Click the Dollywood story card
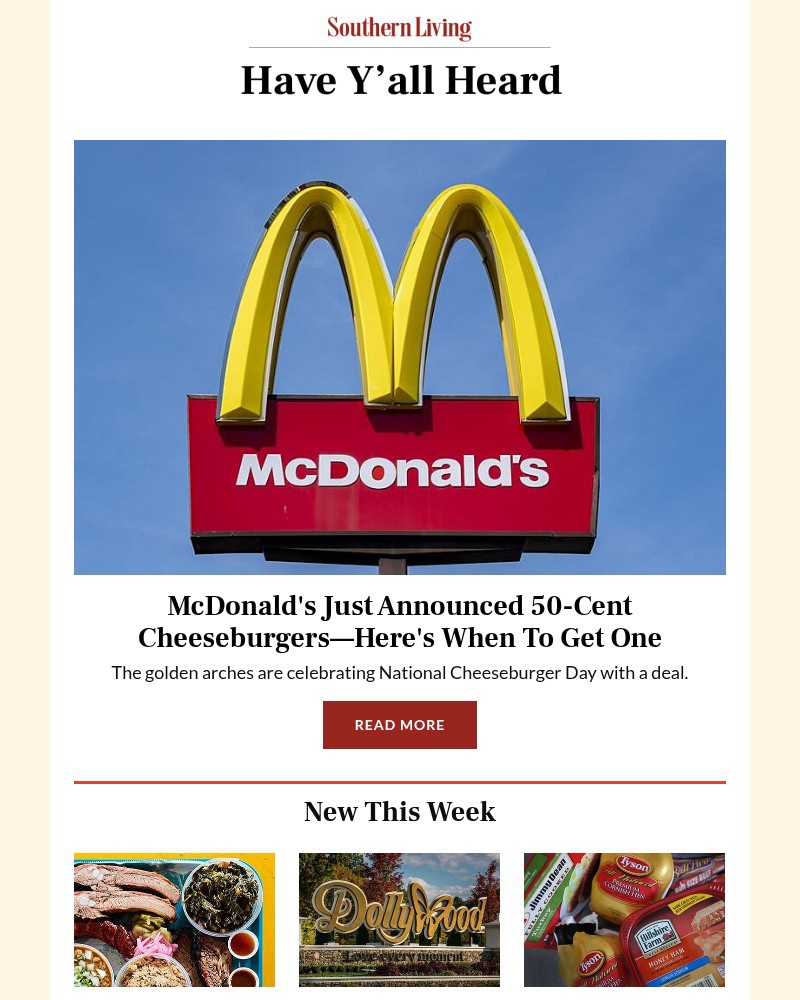 [x=399, y=919]
